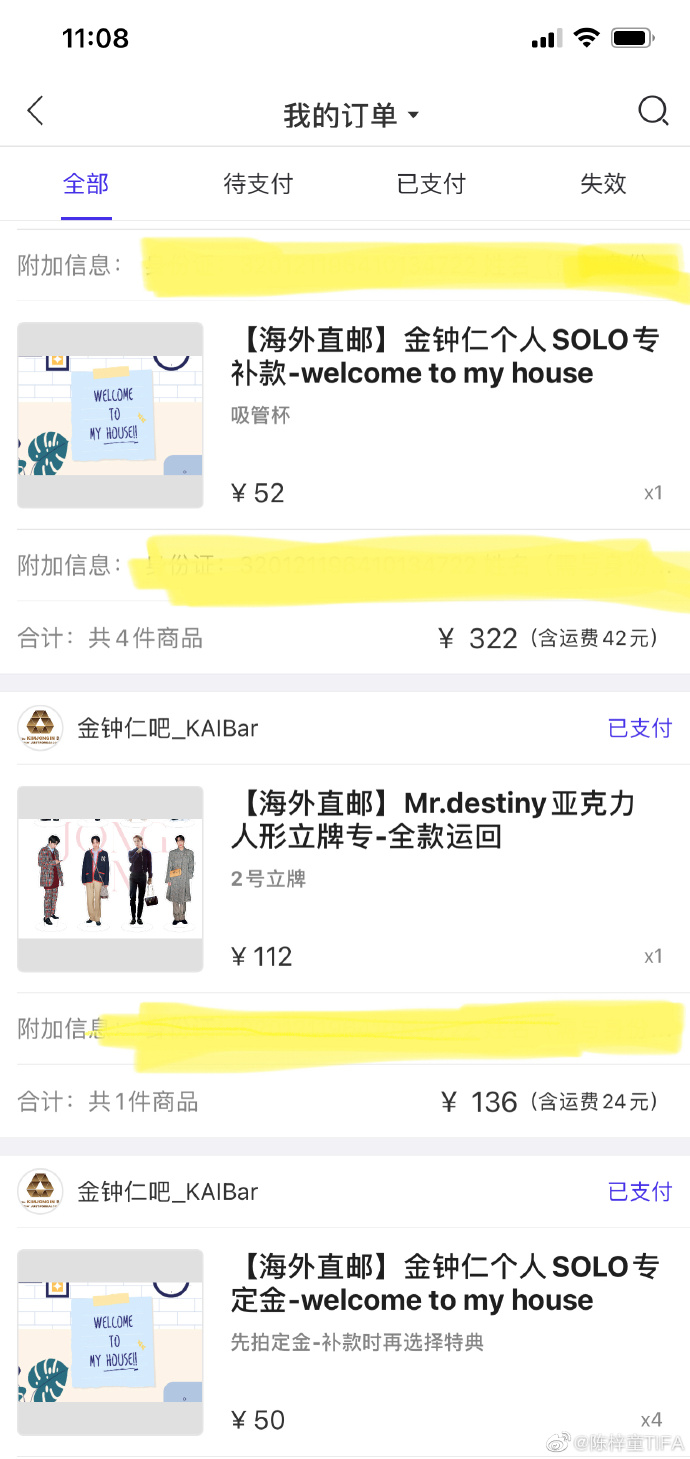Switch to the 失效 tab
This screenshot has width=690, height=1459.
pyautogui.click(x=603, y=184)
